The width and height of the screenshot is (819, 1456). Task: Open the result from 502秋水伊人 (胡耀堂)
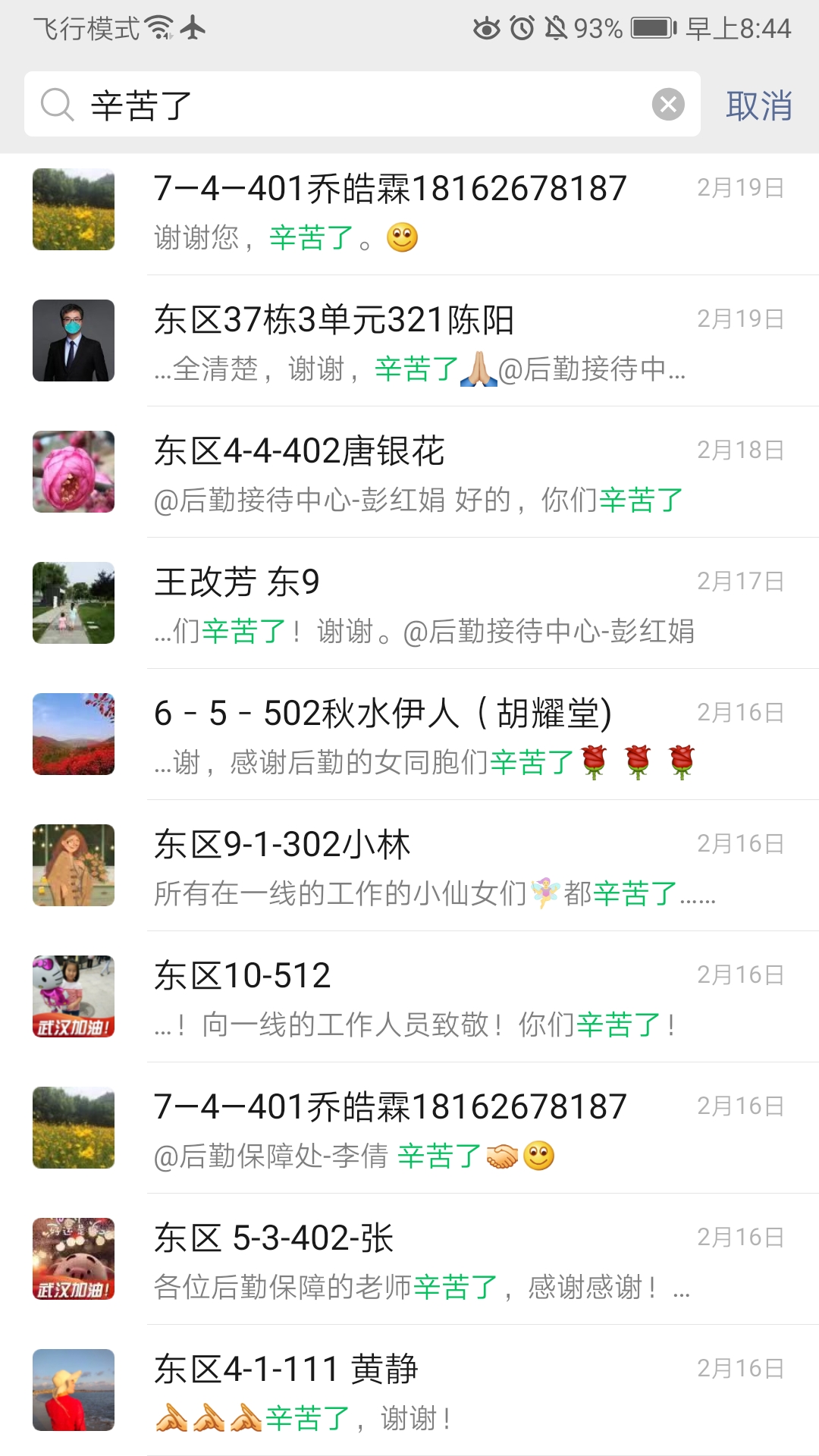(425, 735)
